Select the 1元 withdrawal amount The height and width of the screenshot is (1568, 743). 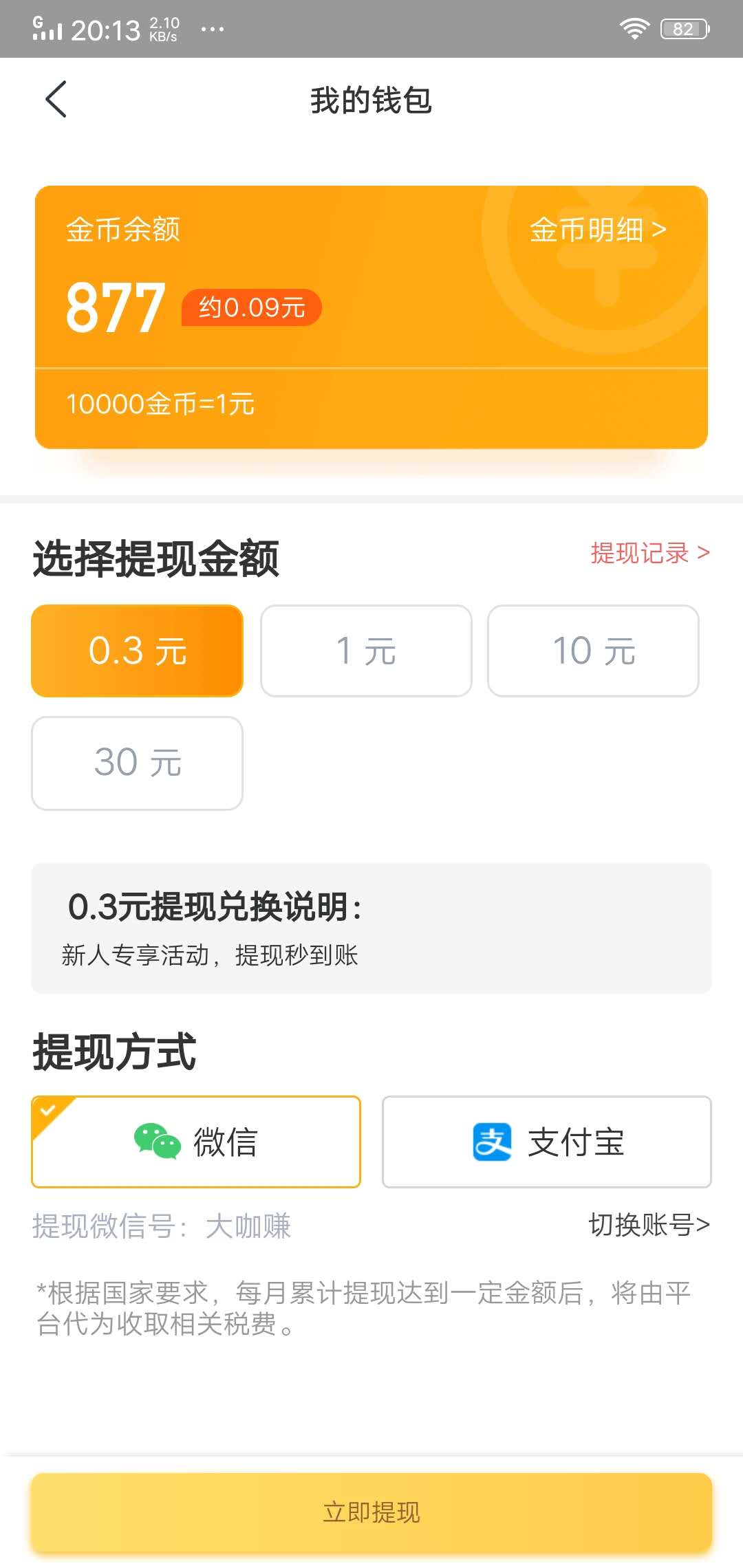click(x=365, y=650)
